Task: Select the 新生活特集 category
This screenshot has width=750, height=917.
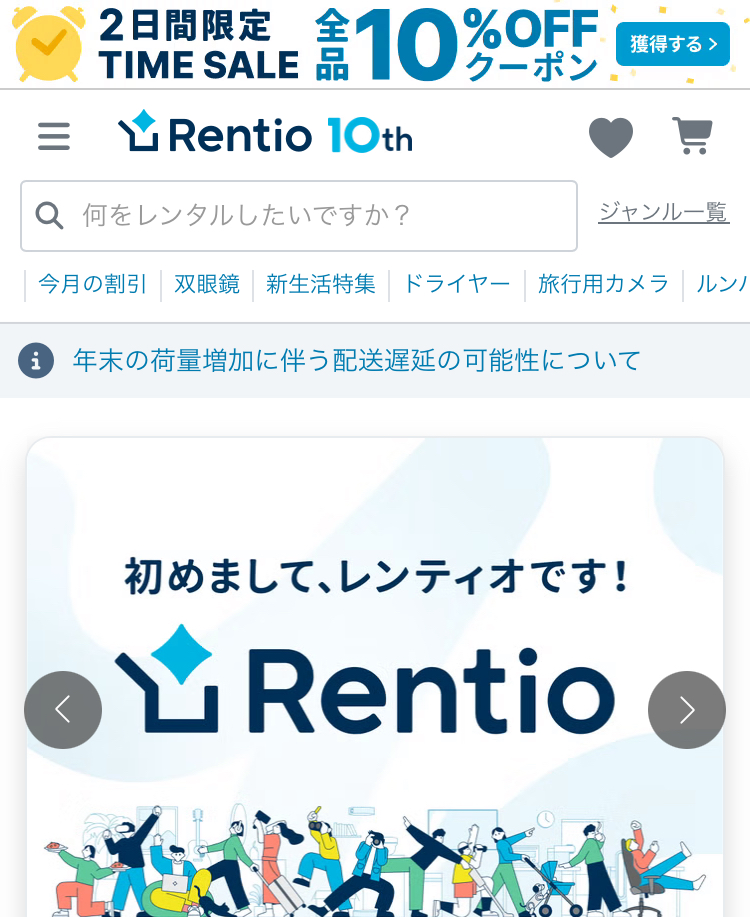Action: pyautogui.click(x=320, y=284)
